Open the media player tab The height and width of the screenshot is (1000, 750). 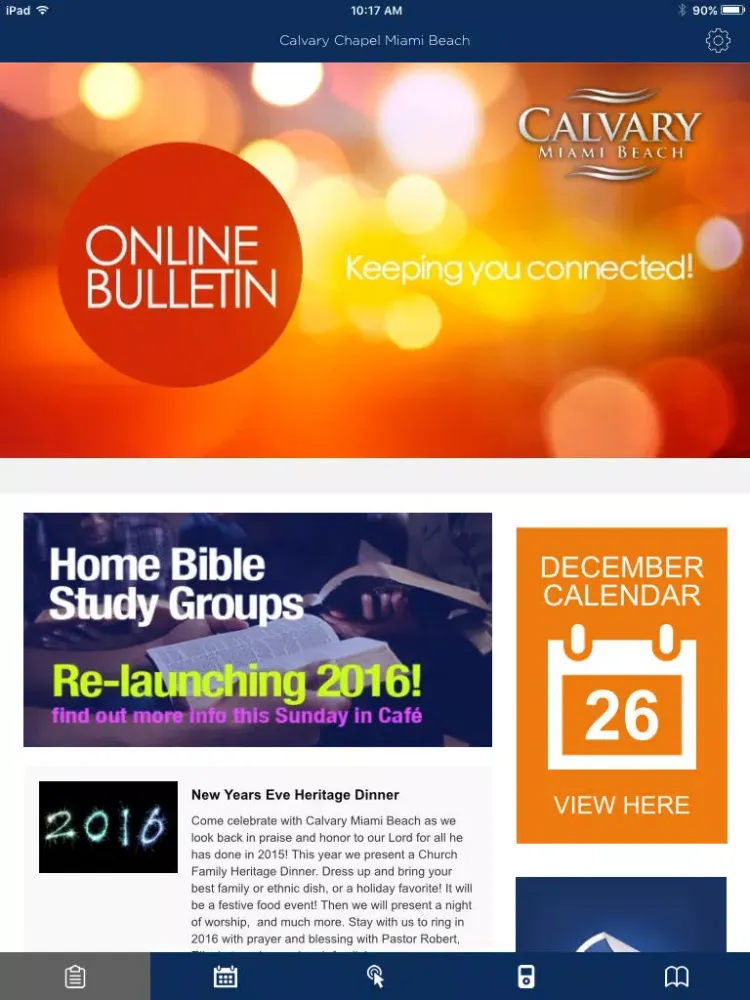pos(526,976)
